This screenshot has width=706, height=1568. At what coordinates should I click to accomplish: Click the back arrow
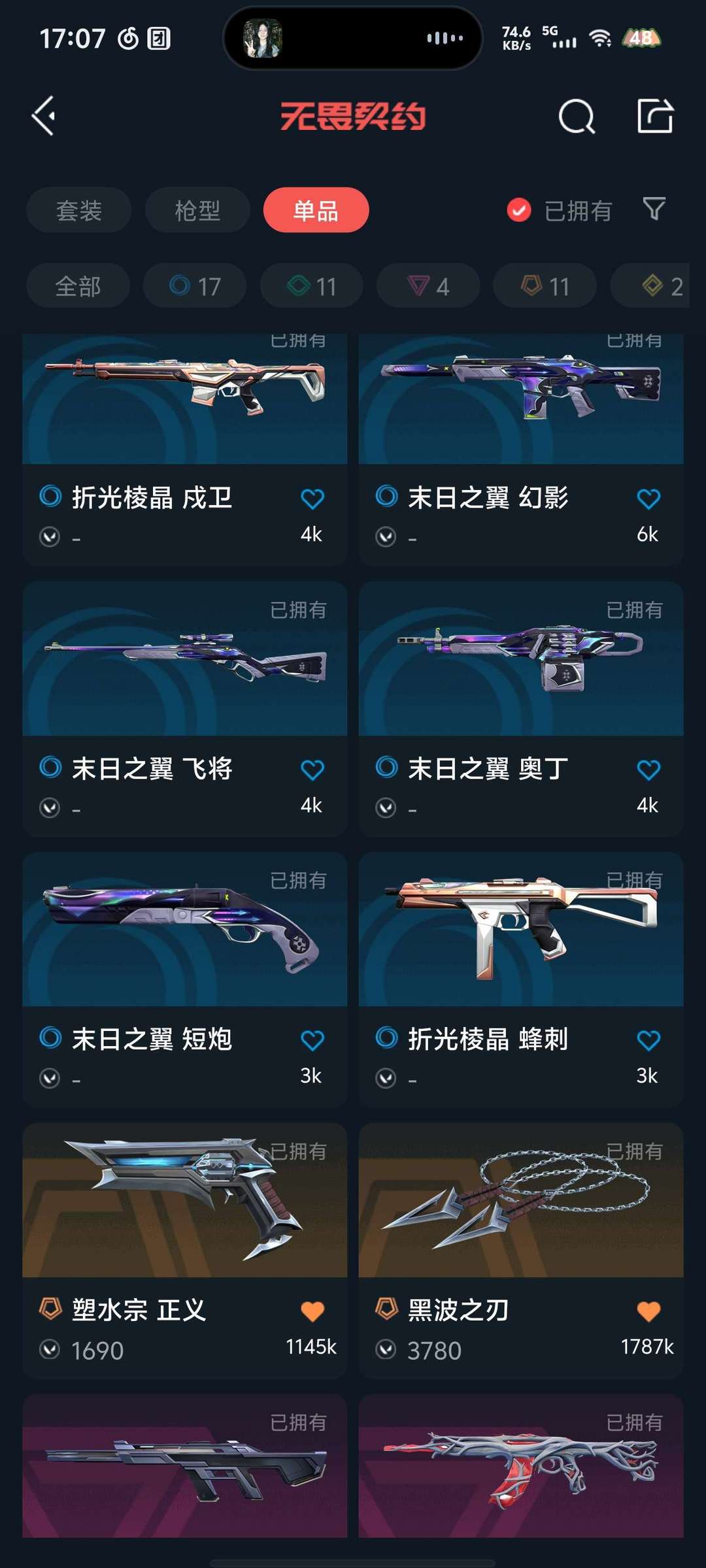point(43,118)
